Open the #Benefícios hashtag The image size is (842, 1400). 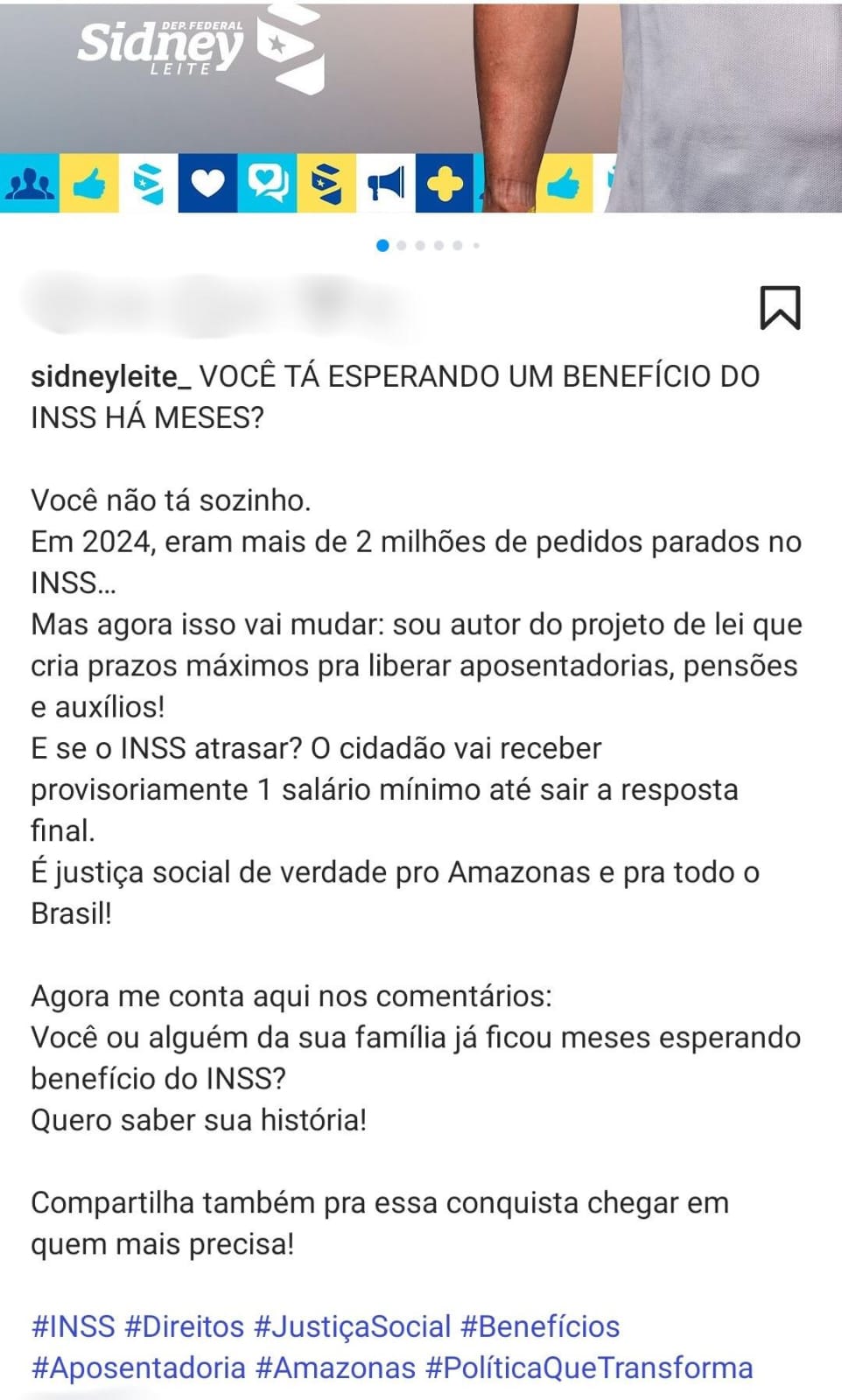pyautogui.click(x=540, y=1326)
